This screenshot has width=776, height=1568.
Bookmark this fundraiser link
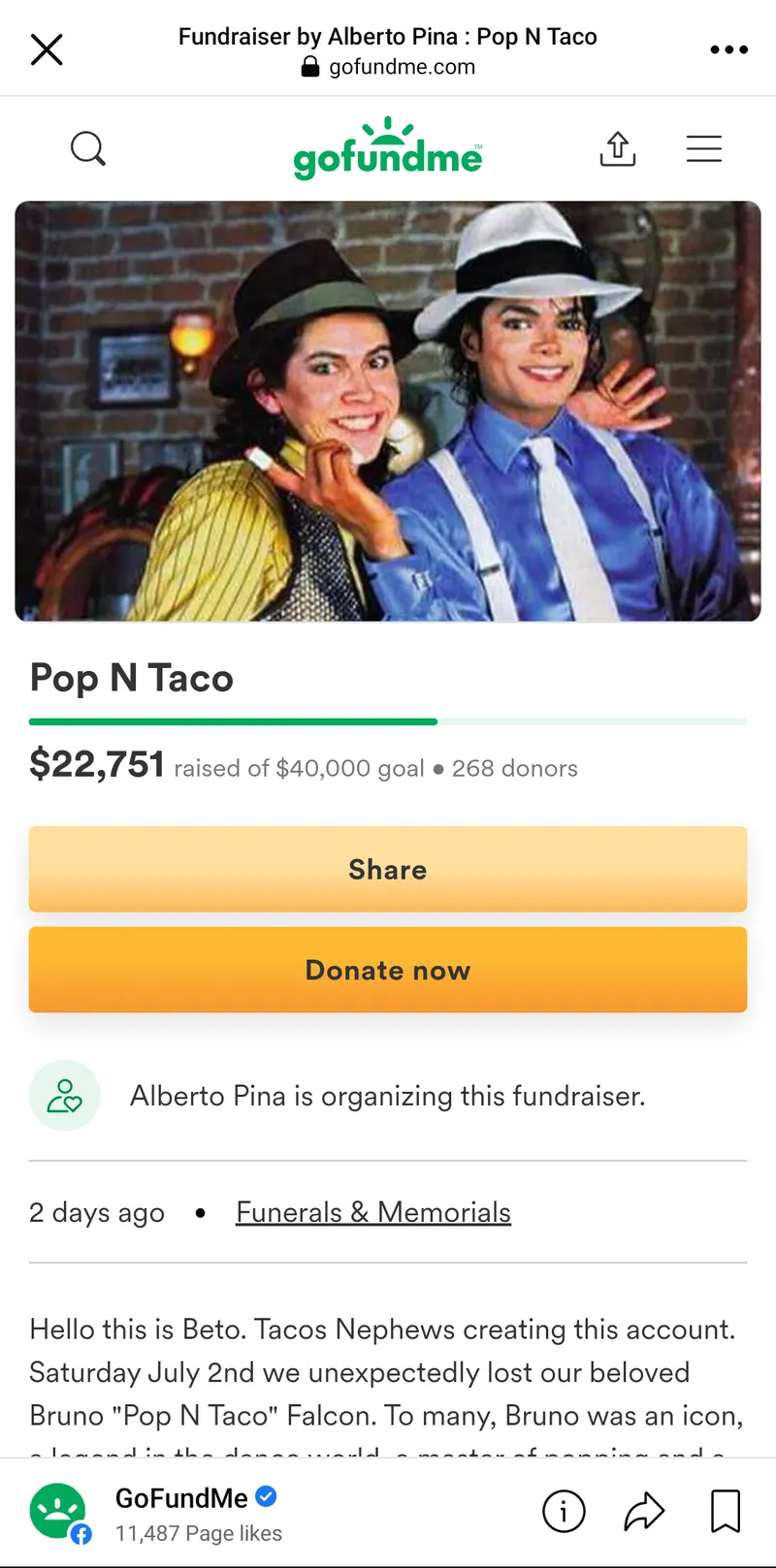point(726,1511)
